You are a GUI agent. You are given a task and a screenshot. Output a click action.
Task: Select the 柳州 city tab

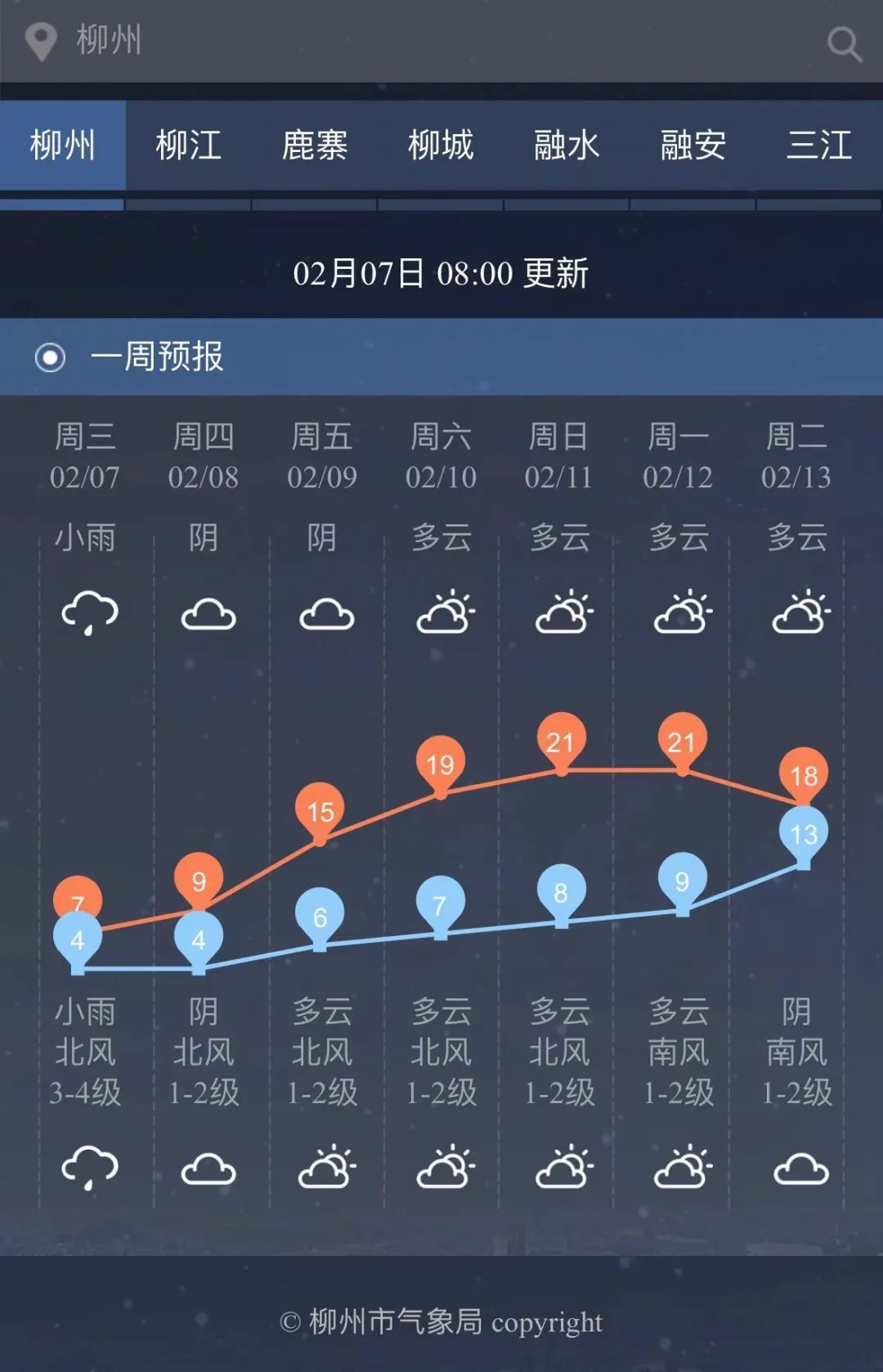point(63,146)
